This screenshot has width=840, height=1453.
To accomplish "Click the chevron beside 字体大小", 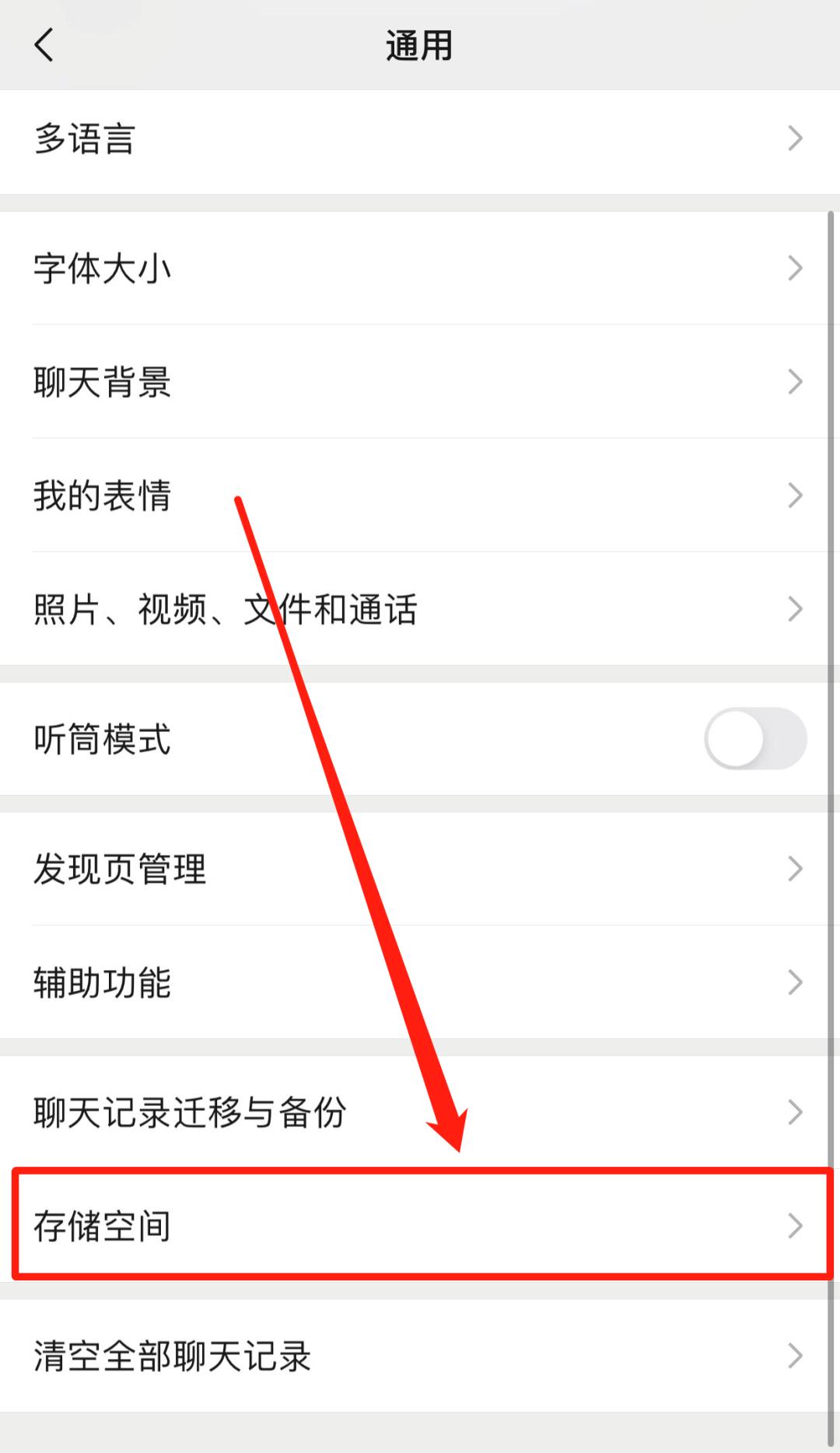I will [795, 268].
